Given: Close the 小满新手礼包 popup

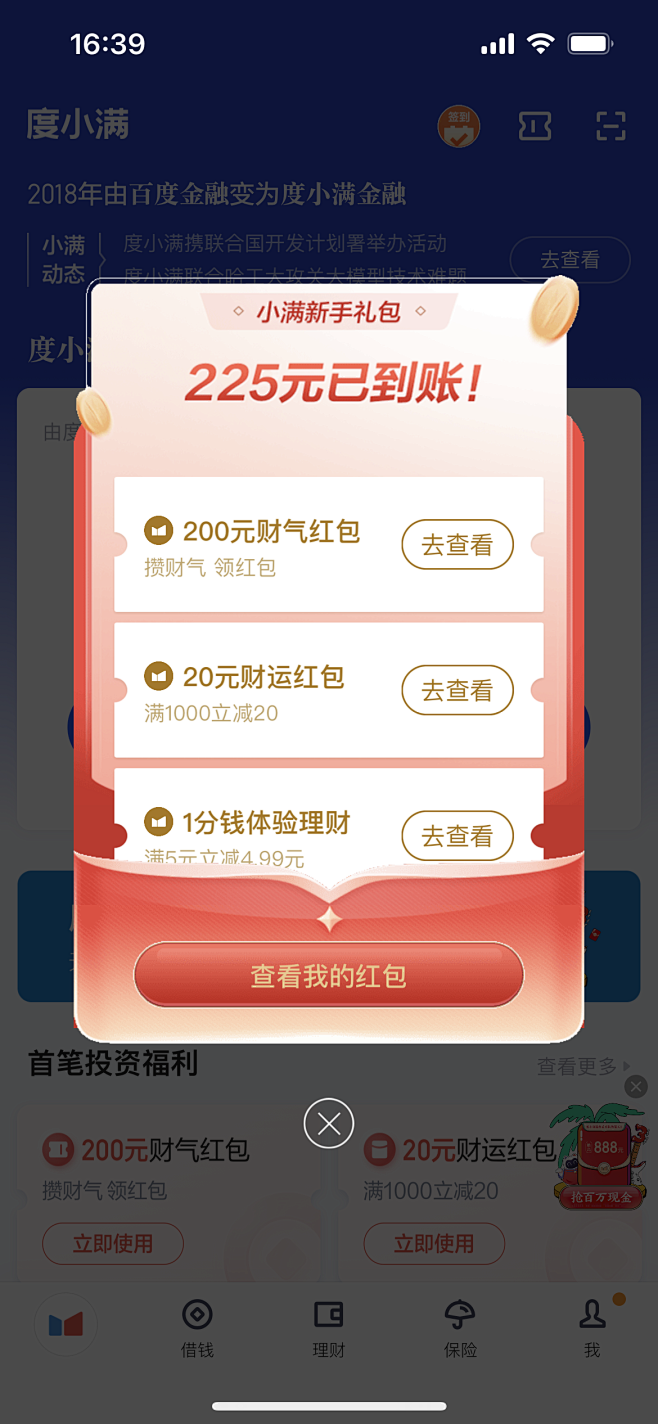Looking at the screenshot, I should click(329, 1123).
